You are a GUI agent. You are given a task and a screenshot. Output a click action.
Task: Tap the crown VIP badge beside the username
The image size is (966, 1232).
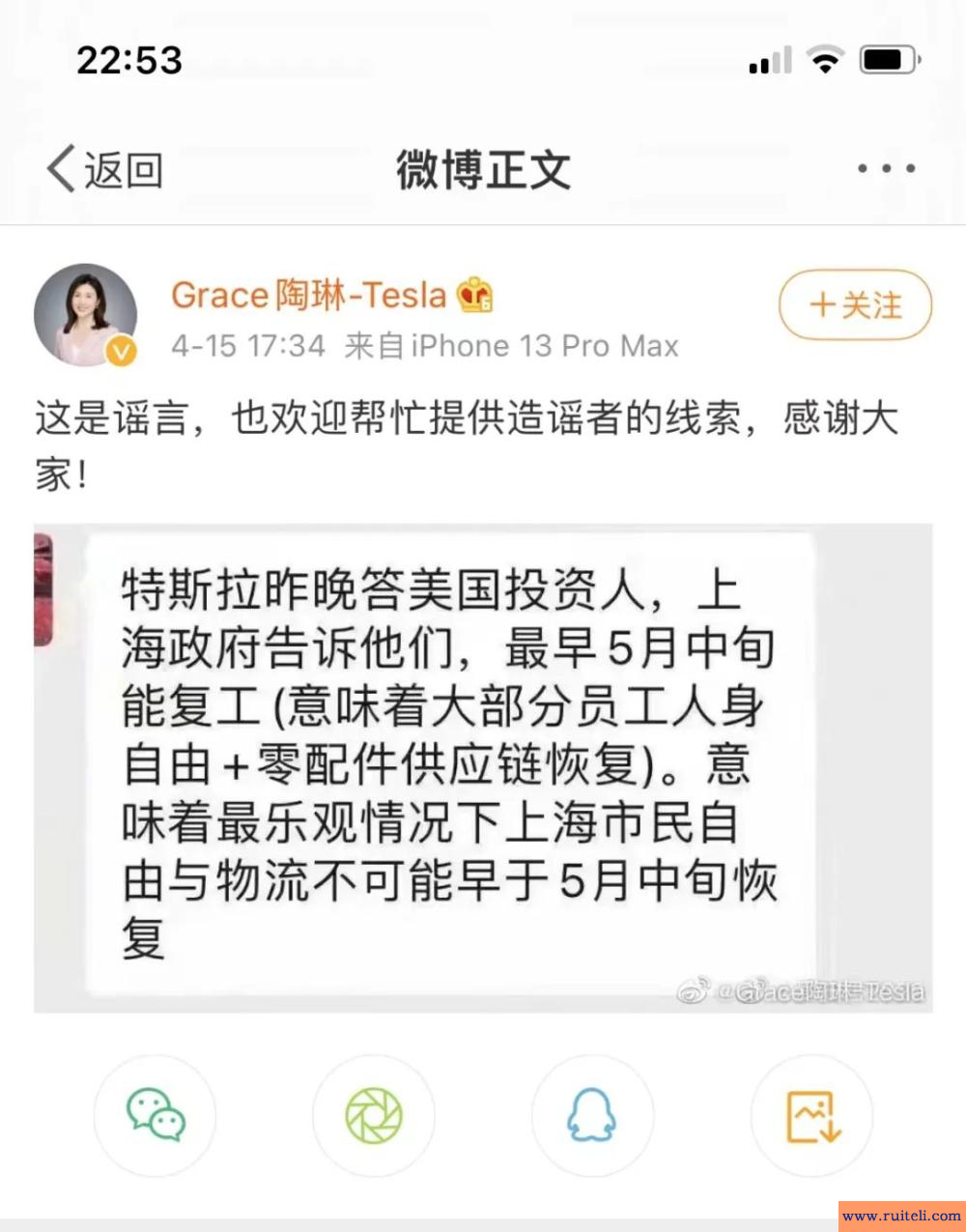point(473,296)
